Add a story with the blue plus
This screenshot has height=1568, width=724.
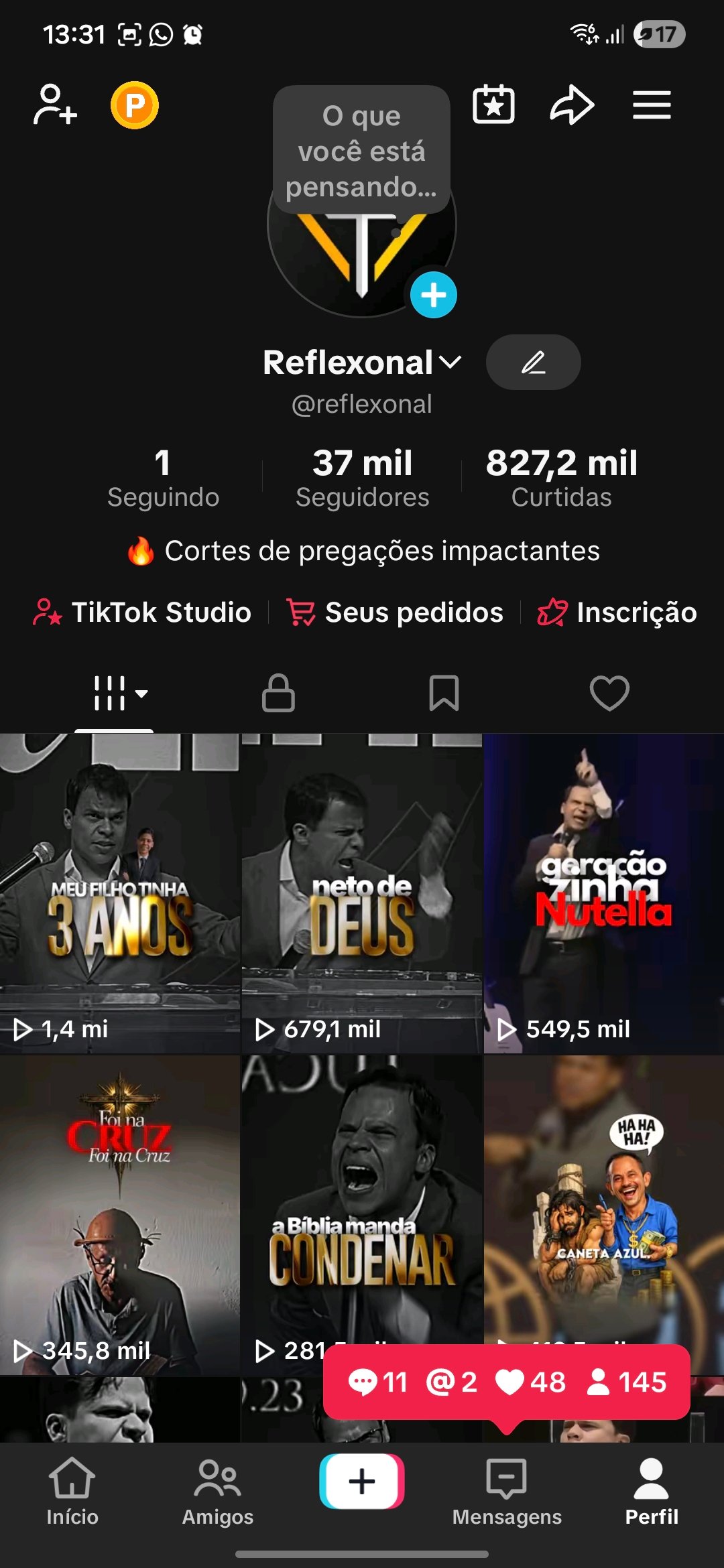click(433, 295)
